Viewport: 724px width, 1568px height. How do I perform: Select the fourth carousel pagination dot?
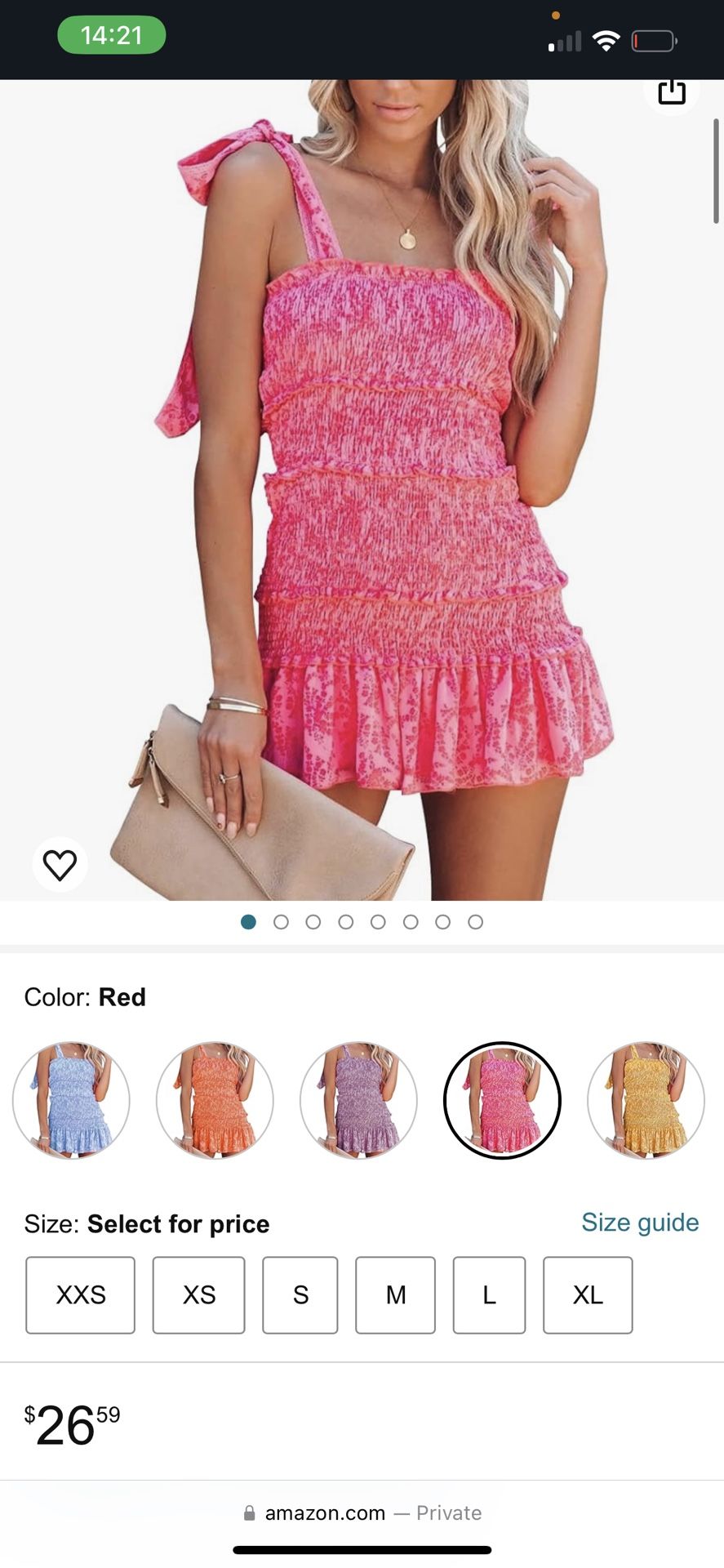pos(346,921)
